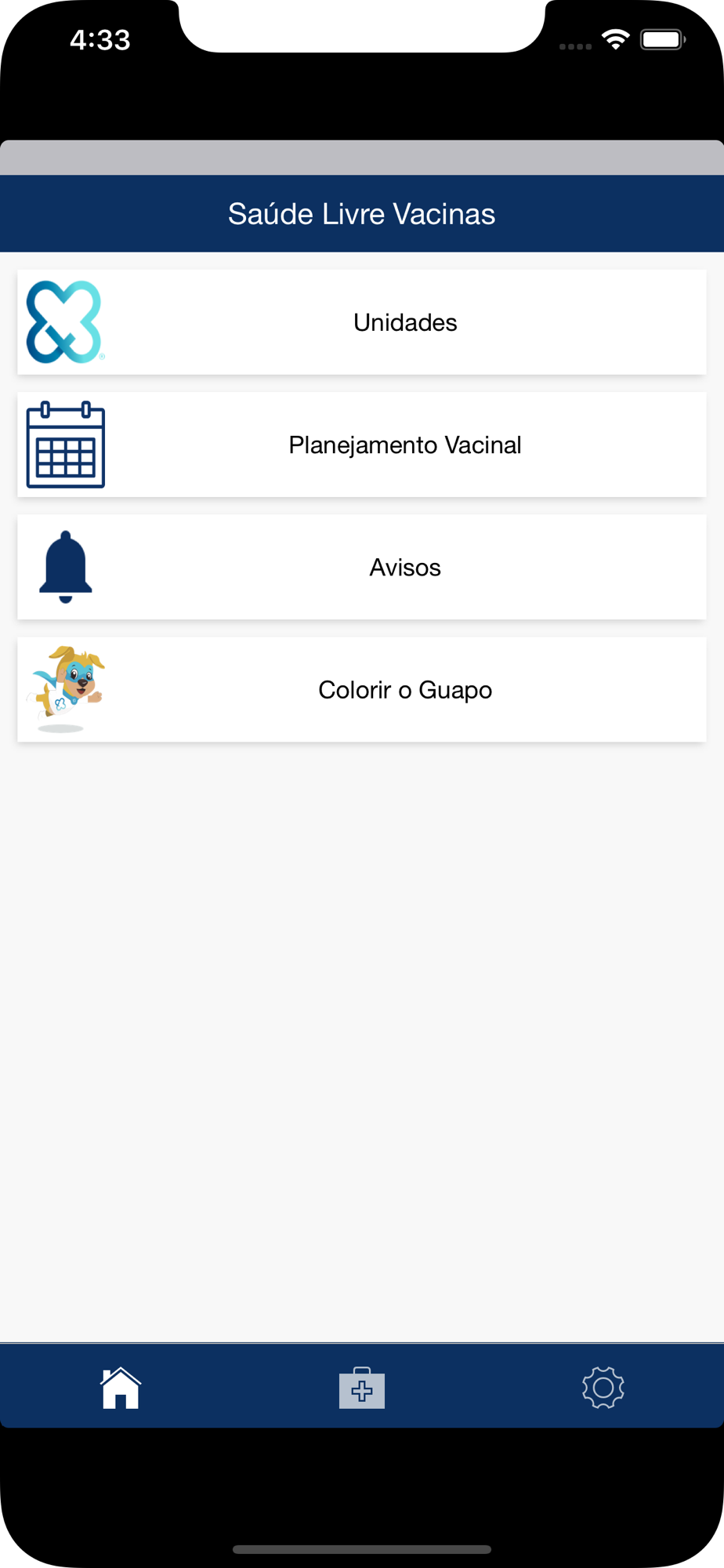
Task: Switch to the home tab
Action: [x=121, y=1388]
